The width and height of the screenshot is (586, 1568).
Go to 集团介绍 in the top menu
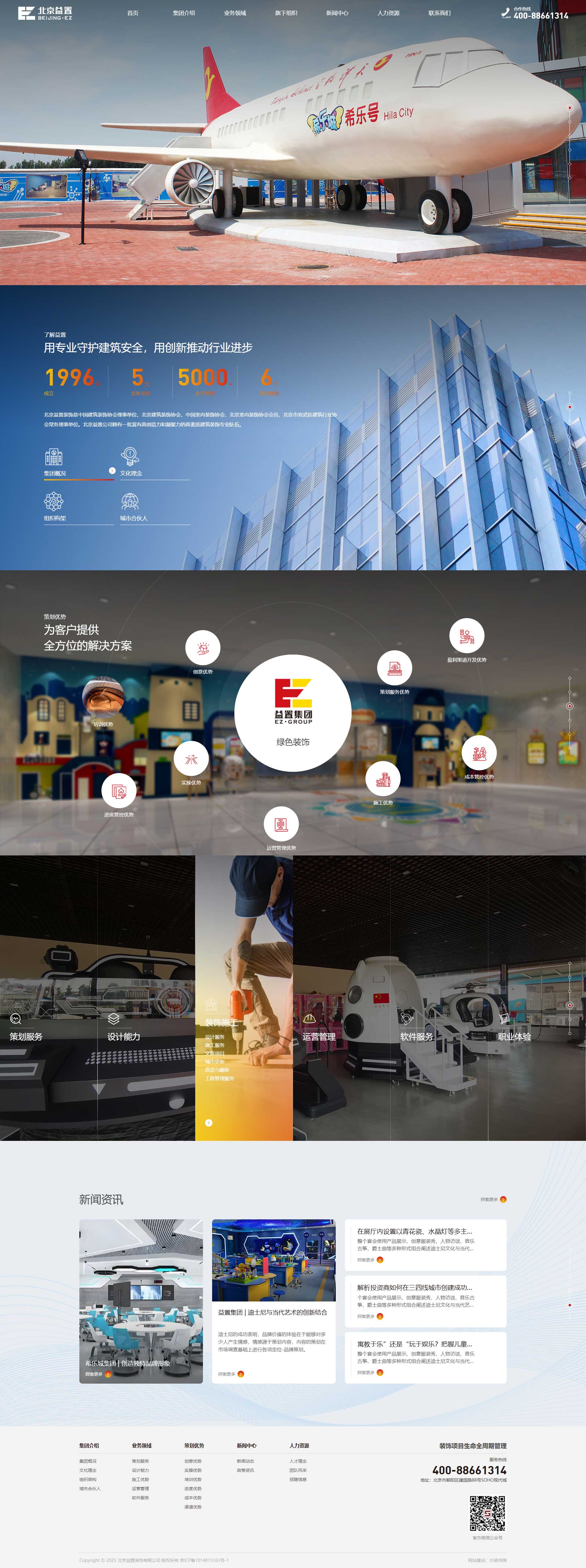click(184, 13)
